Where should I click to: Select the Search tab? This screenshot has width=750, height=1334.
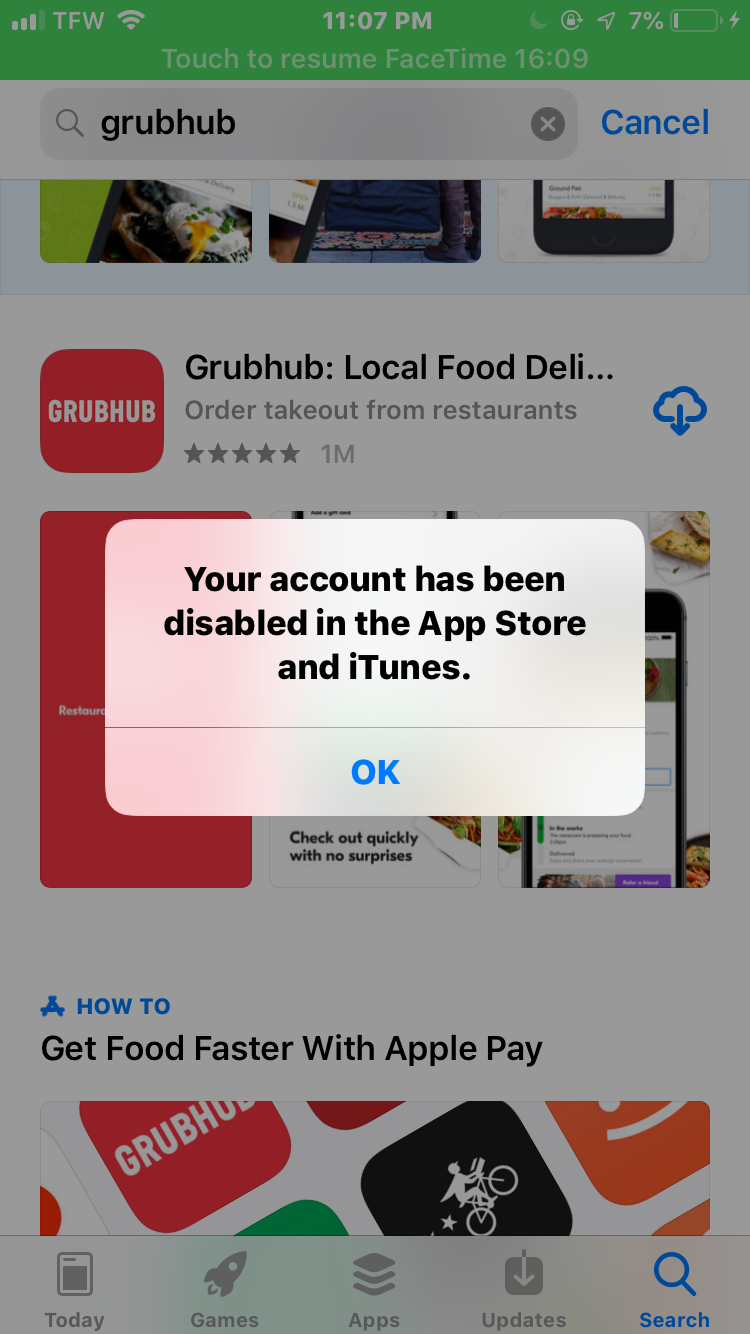coord(674,1288)
